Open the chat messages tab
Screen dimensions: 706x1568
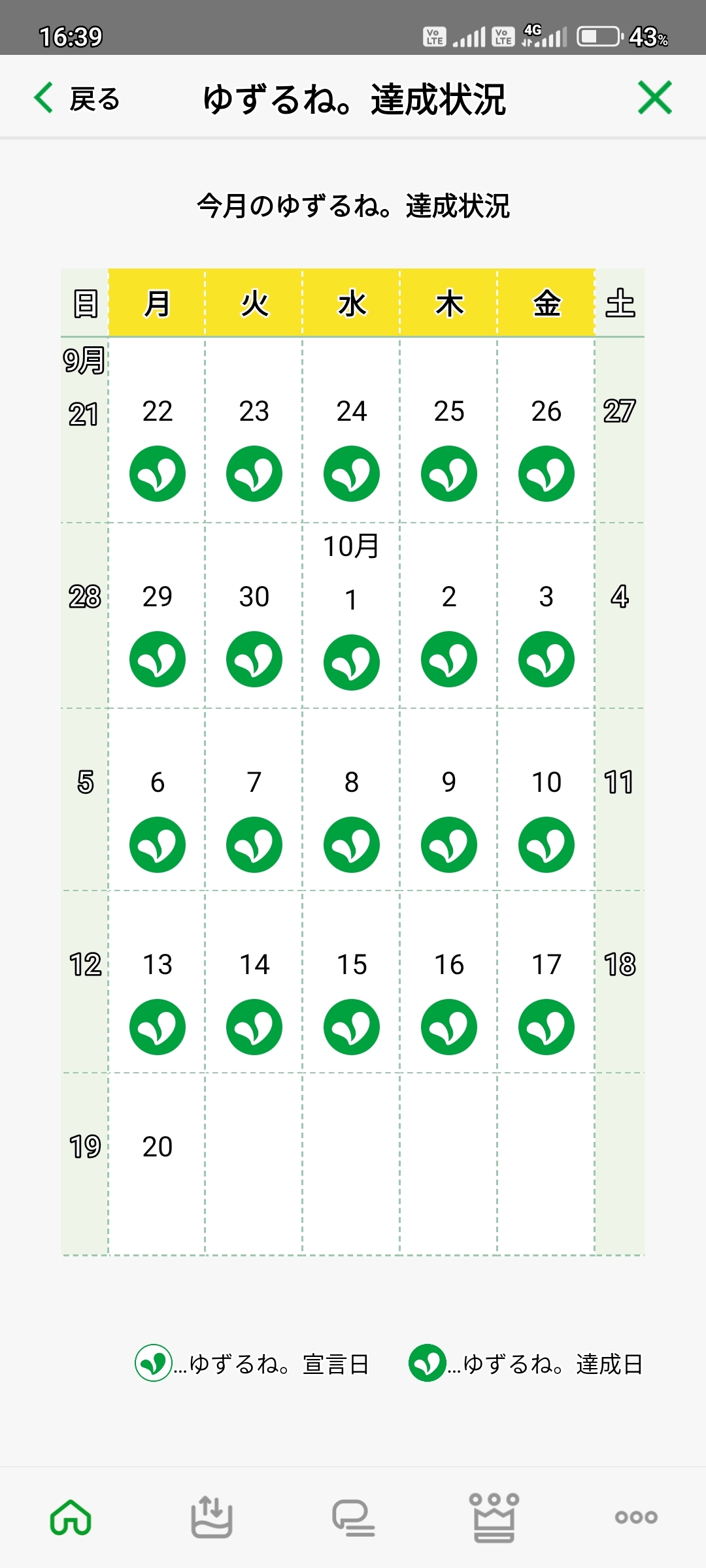[353, 1517]
